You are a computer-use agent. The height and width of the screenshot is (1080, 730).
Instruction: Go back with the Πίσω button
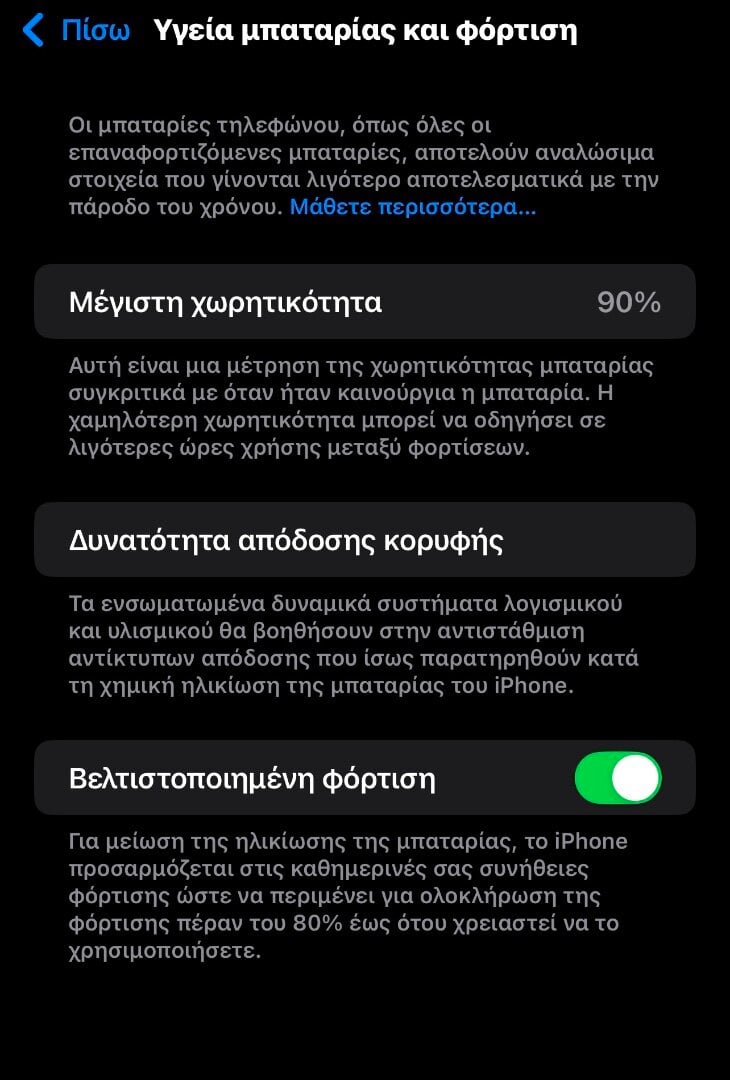pos(76,31)
